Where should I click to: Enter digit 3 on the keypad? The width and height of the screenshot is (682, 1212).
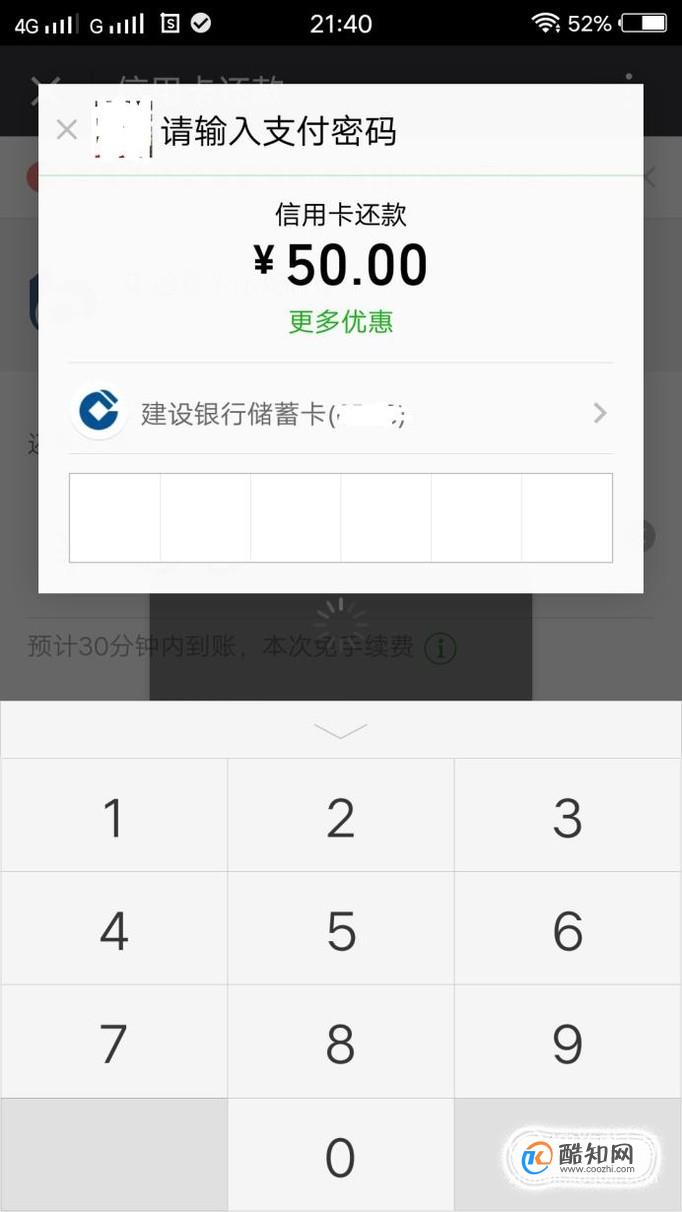tap(567, 817)
